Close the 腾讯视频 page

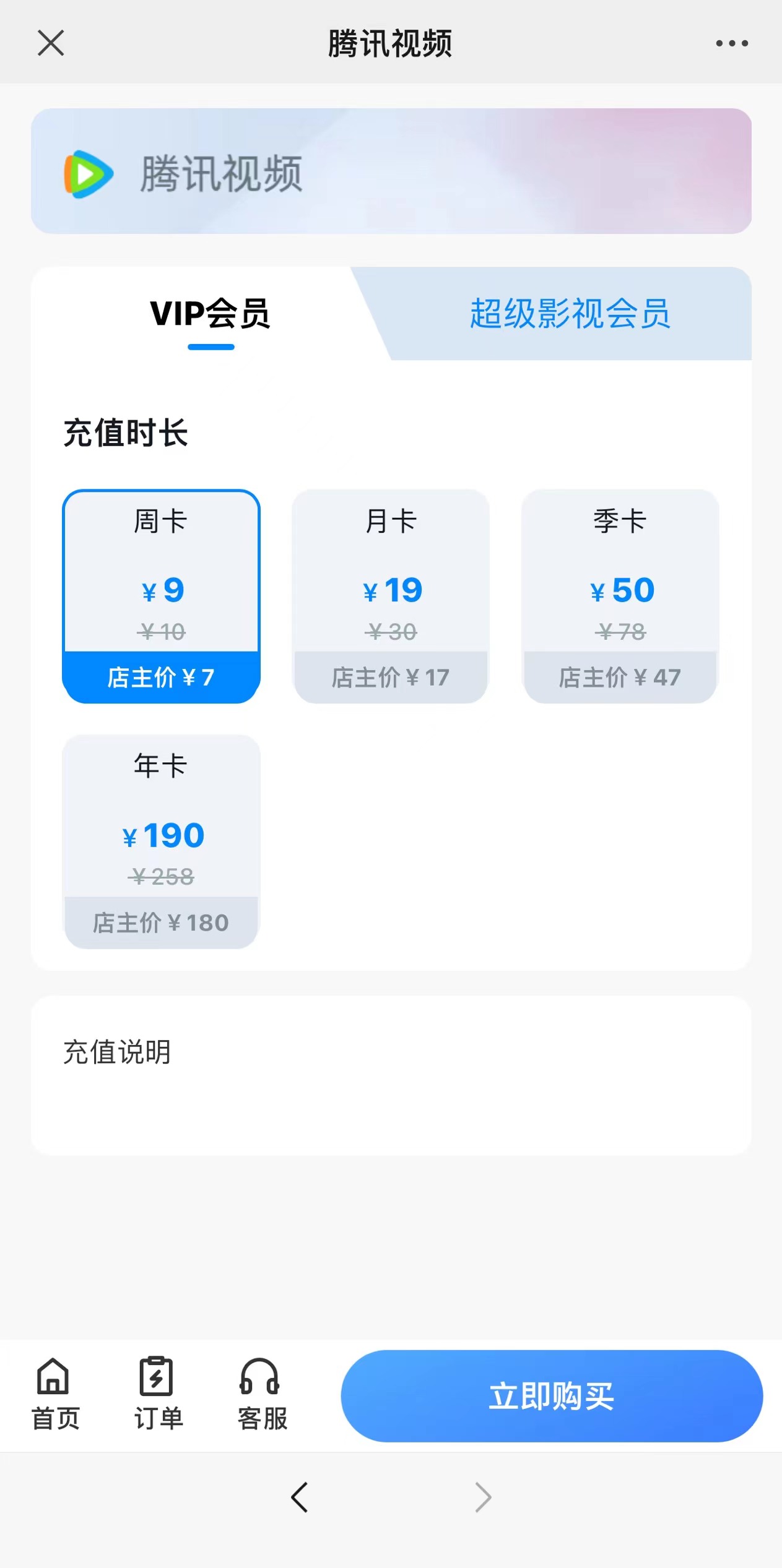(51, 43)
